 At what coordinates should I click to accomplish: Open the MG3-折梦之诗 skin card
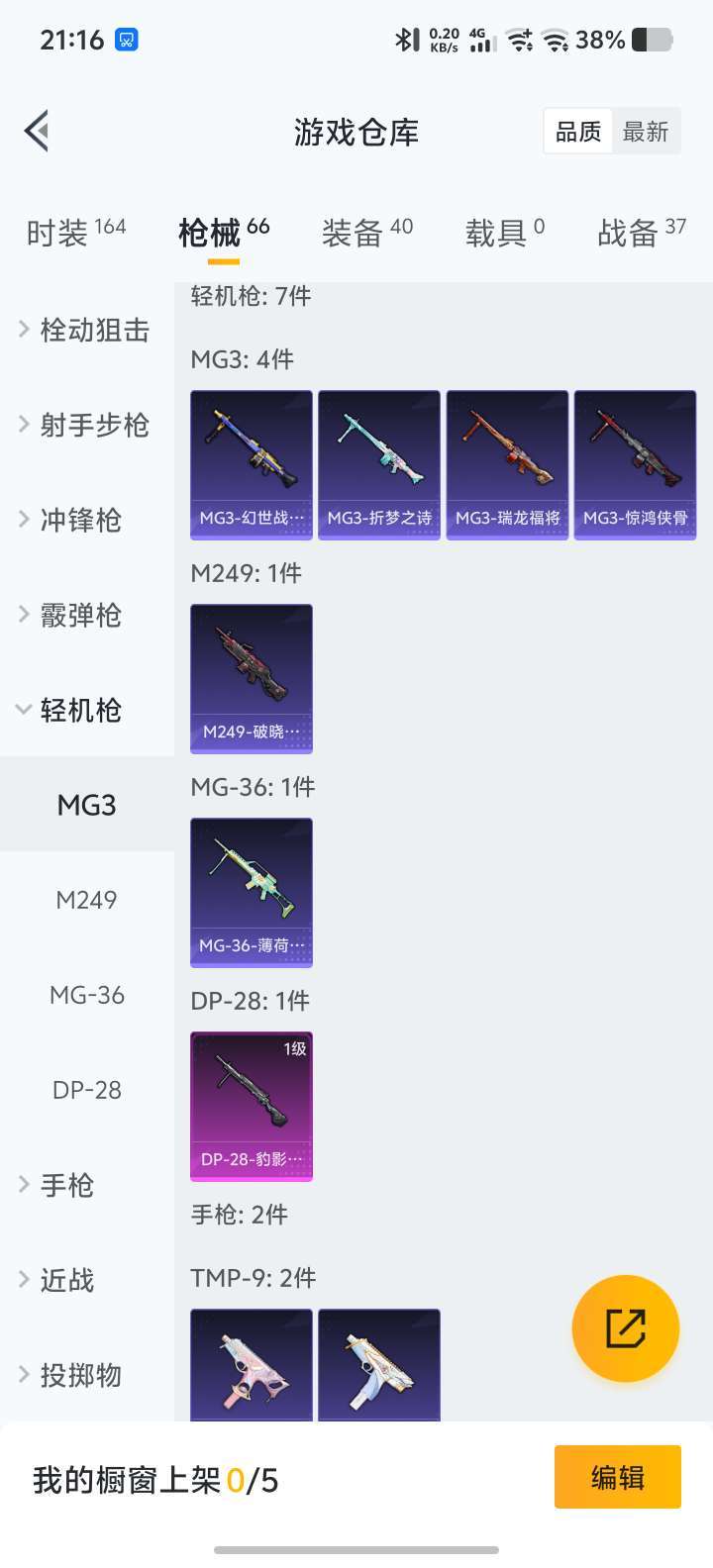tap(378, 463)
